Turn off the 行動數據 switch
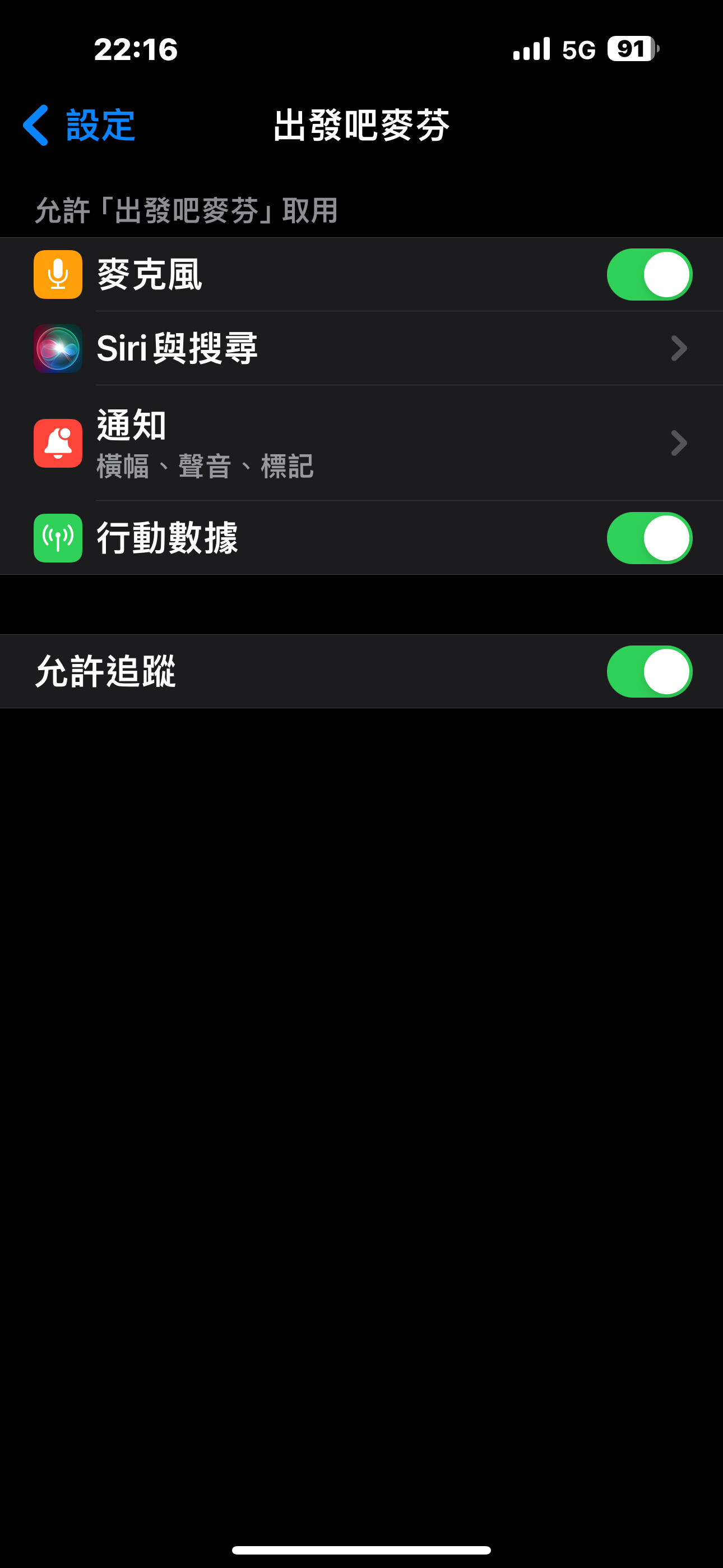This screenshot has height=1568, width=723. point(649,538)
